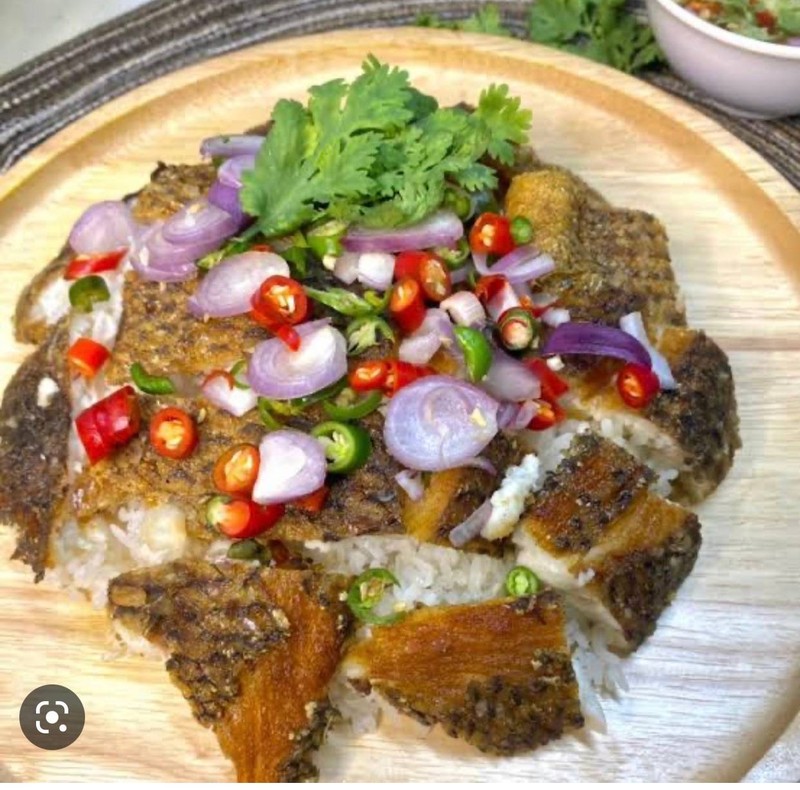Screen dimensions: 800x790
Task: Search this image with the Lens icon
Action: click(52, 717)
